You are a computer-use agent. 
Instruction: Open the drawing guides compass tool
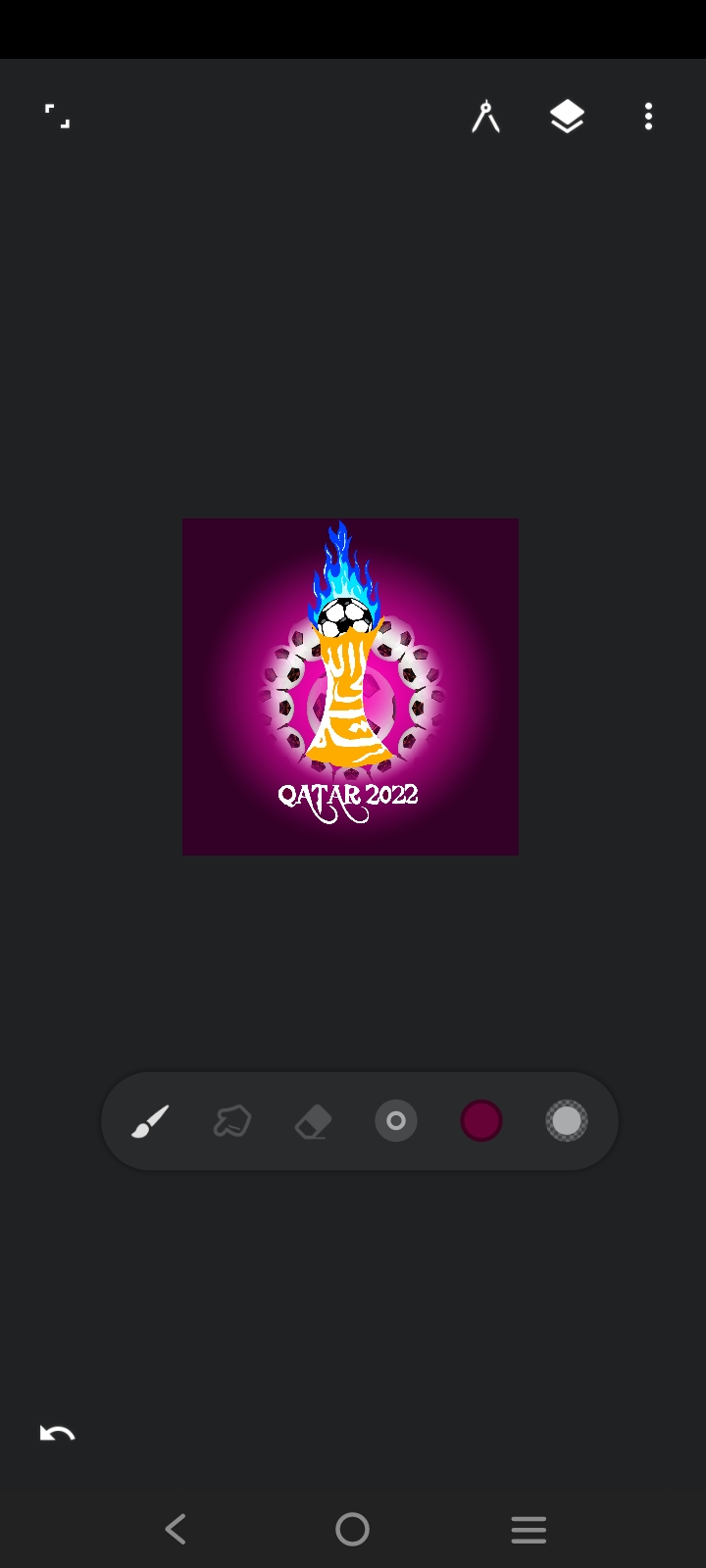tap(485, 117)
